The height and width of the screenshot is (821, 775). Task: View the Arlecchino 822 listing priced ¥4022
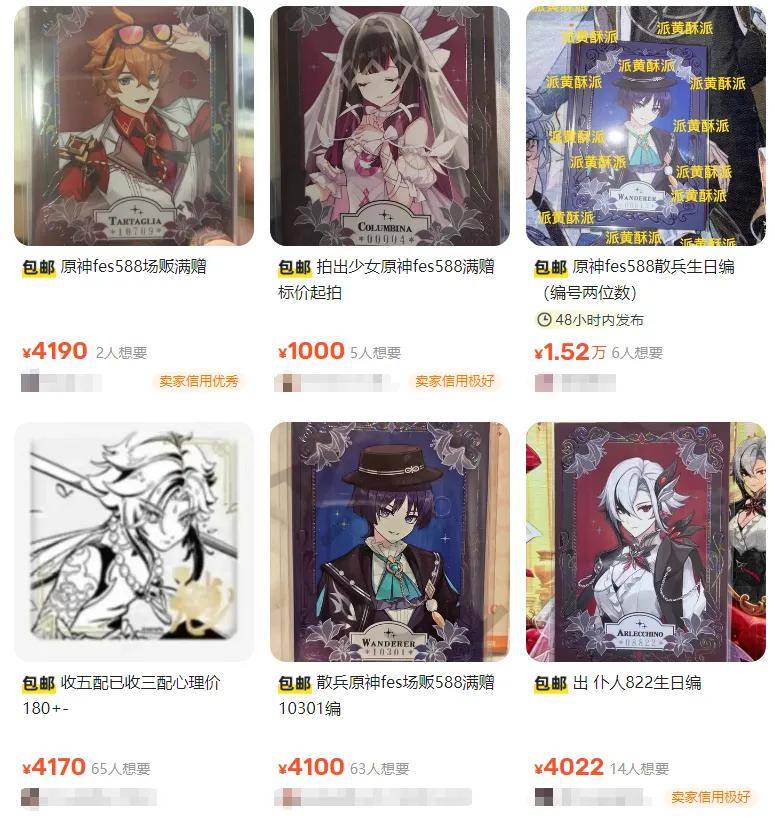[645, 541]
